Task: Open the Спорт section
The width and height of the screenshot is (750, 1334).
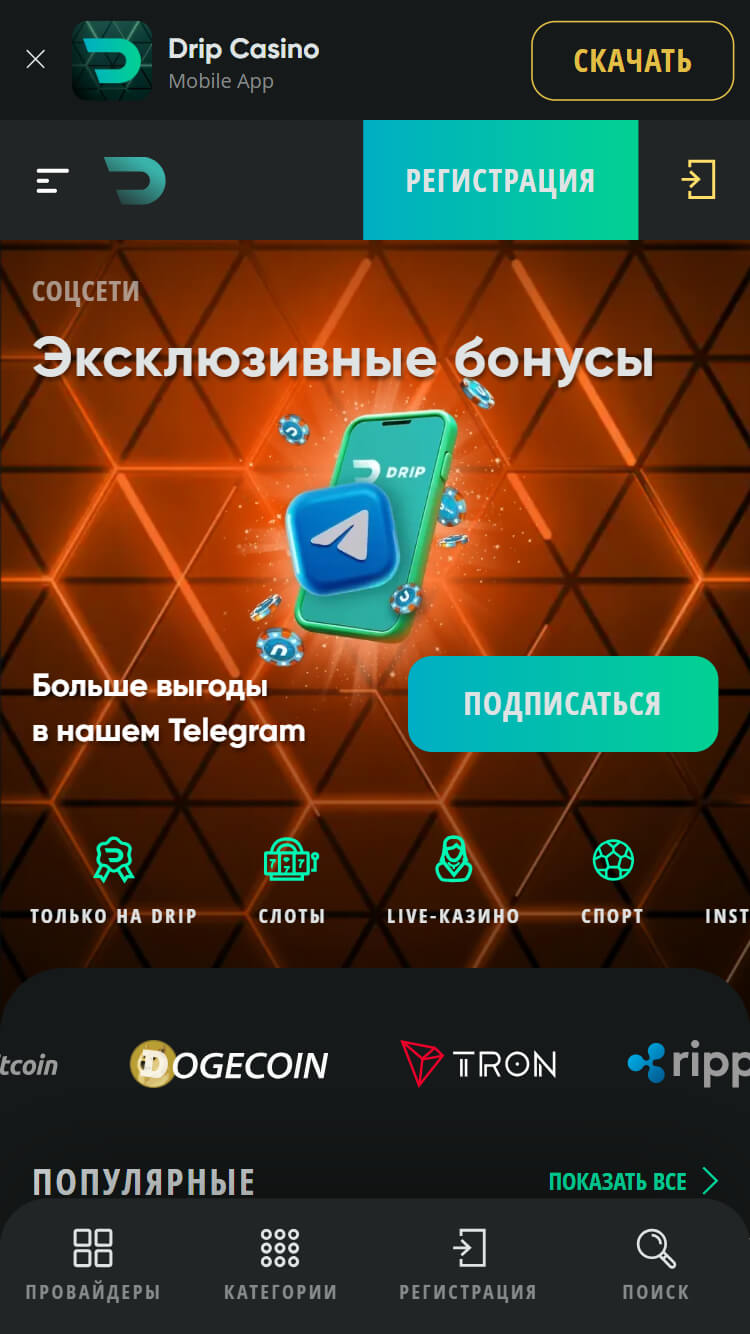Action: (x=612, y=881)
